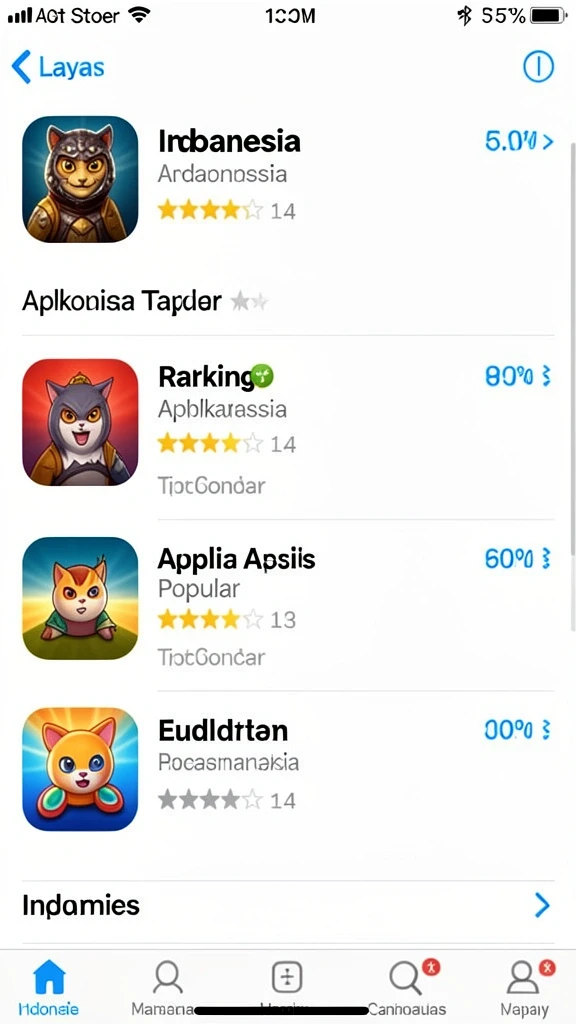Switch to the Canhoauas search tab
The height and width of the screenshot is (1024, 576).
(408, 985)
